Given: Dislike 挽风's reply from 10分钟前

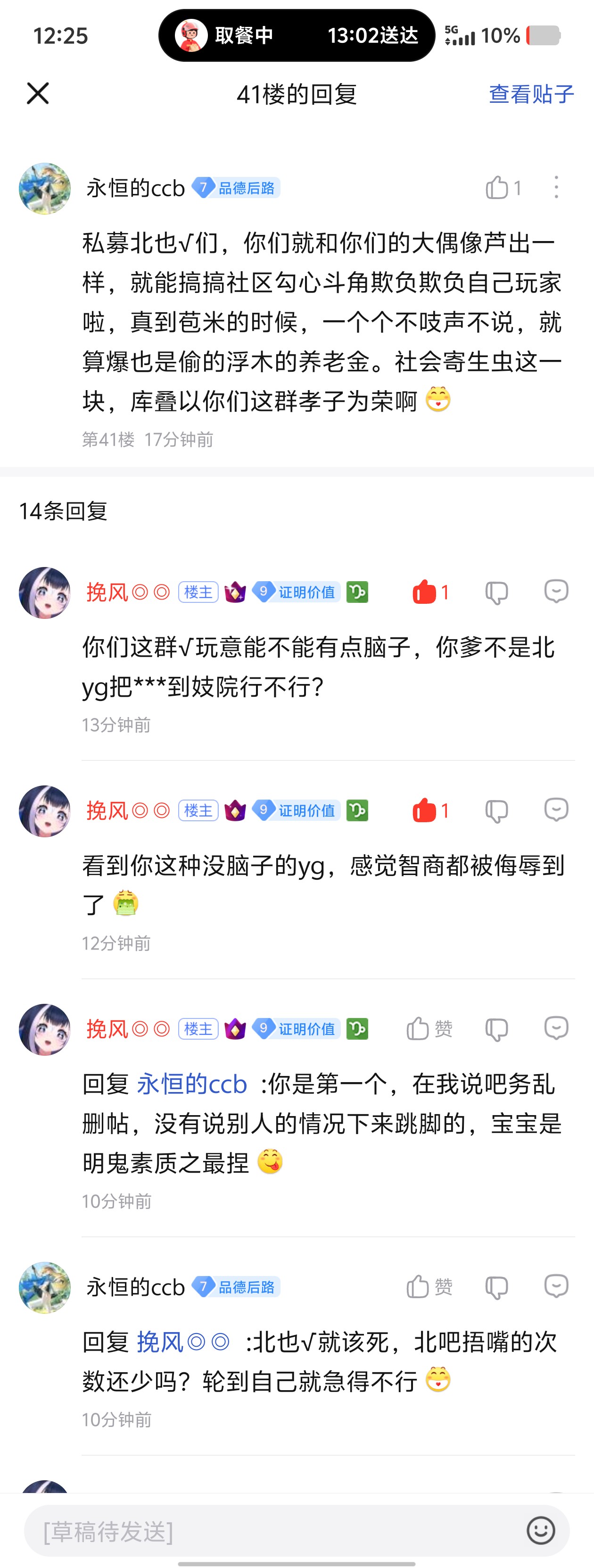Looking at the screenshot, I should pyautogui.click(x=496, y=1029).
